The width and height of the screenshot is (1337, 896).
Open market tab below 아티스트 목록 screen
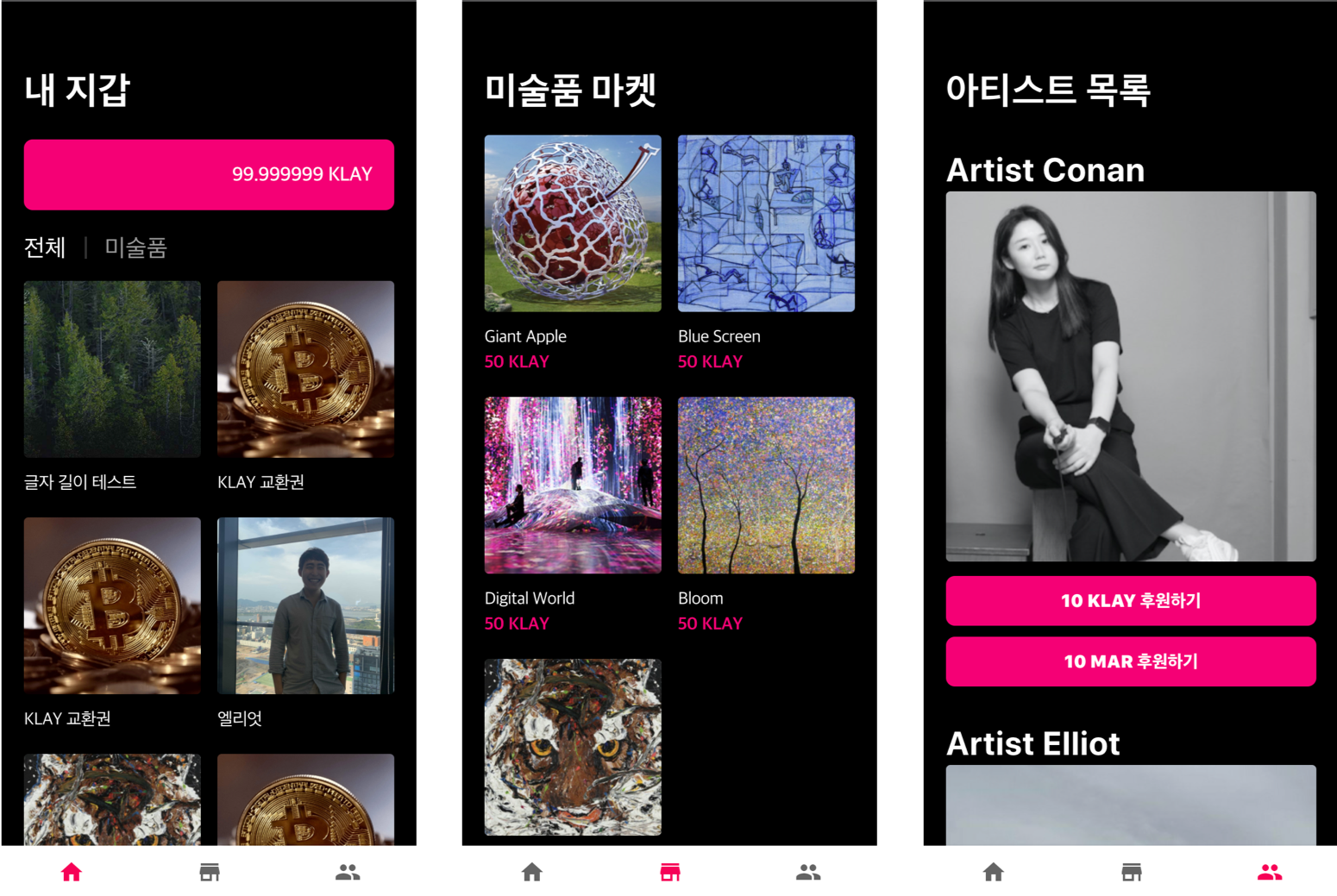[1132, 872]
